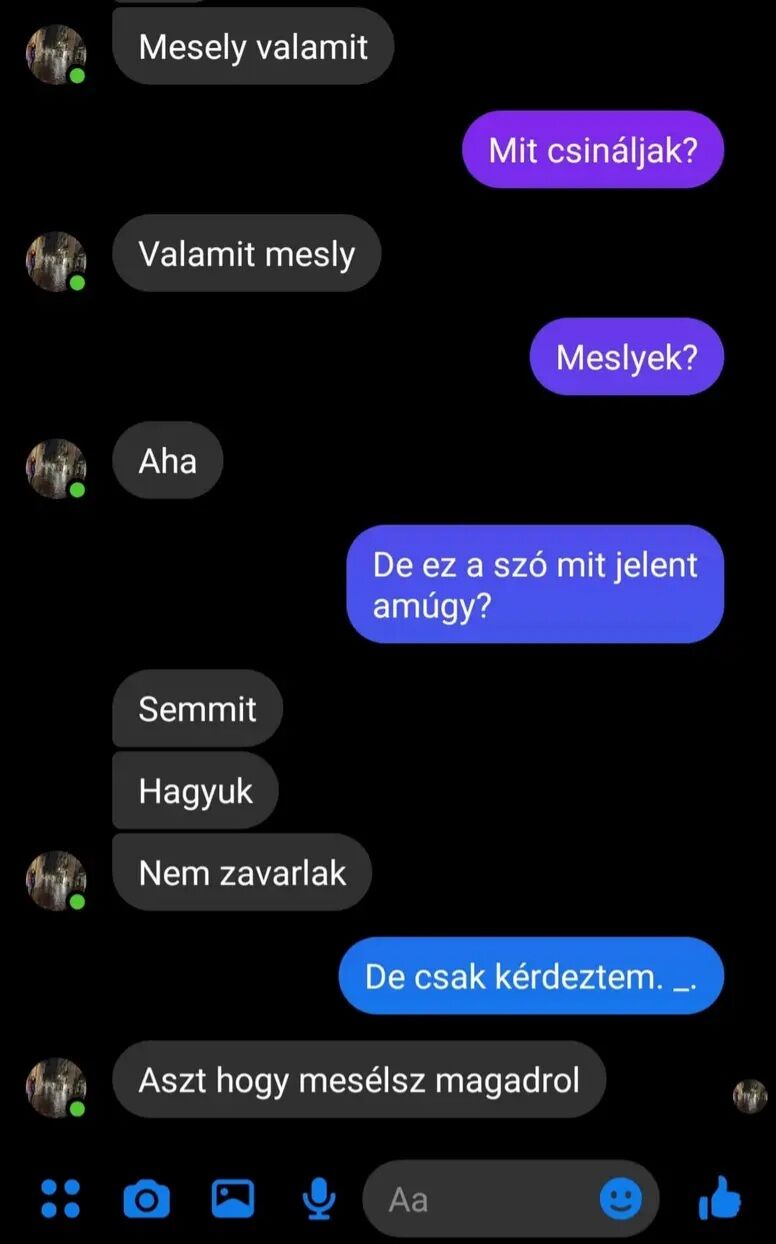
Task: Send a thumbs-up like
Action: pyautogui.click(x=720, y=1198)
